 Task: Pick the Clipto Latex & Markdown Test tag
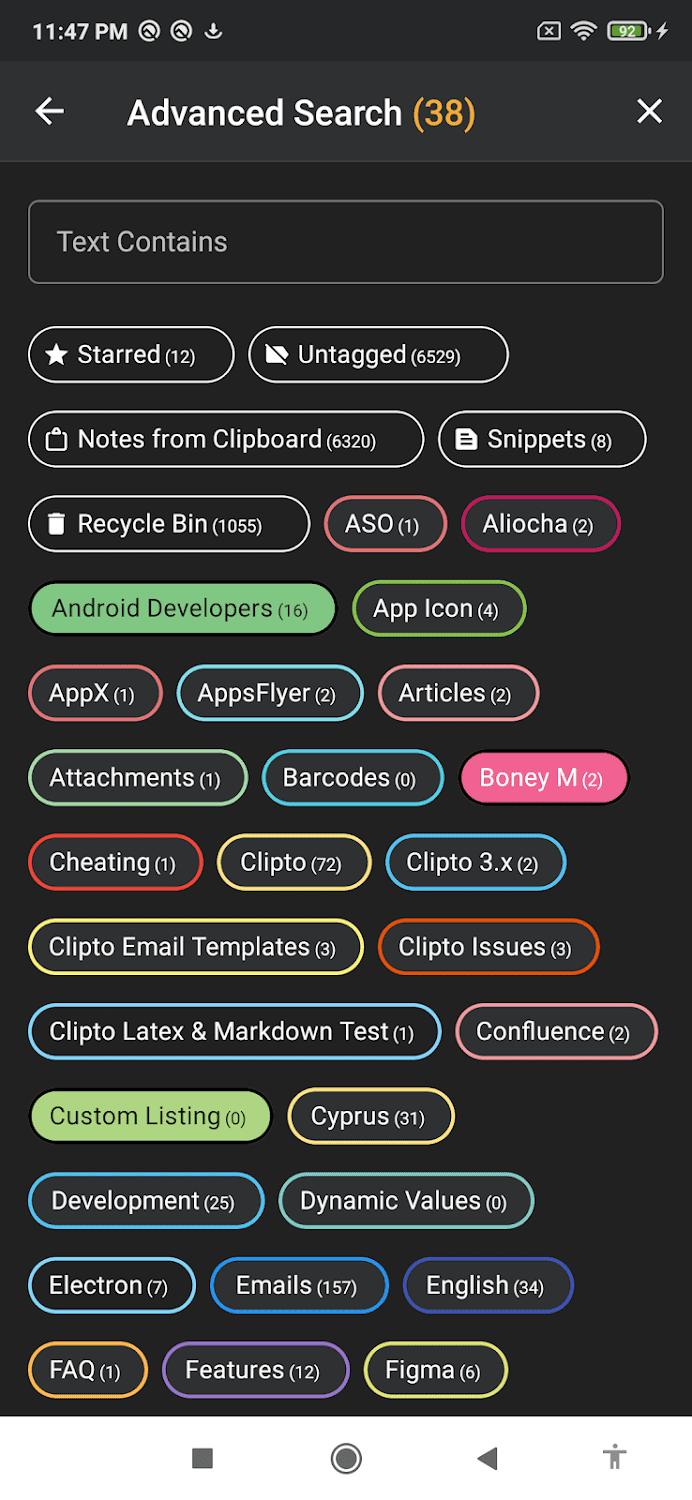[234, 1031]
